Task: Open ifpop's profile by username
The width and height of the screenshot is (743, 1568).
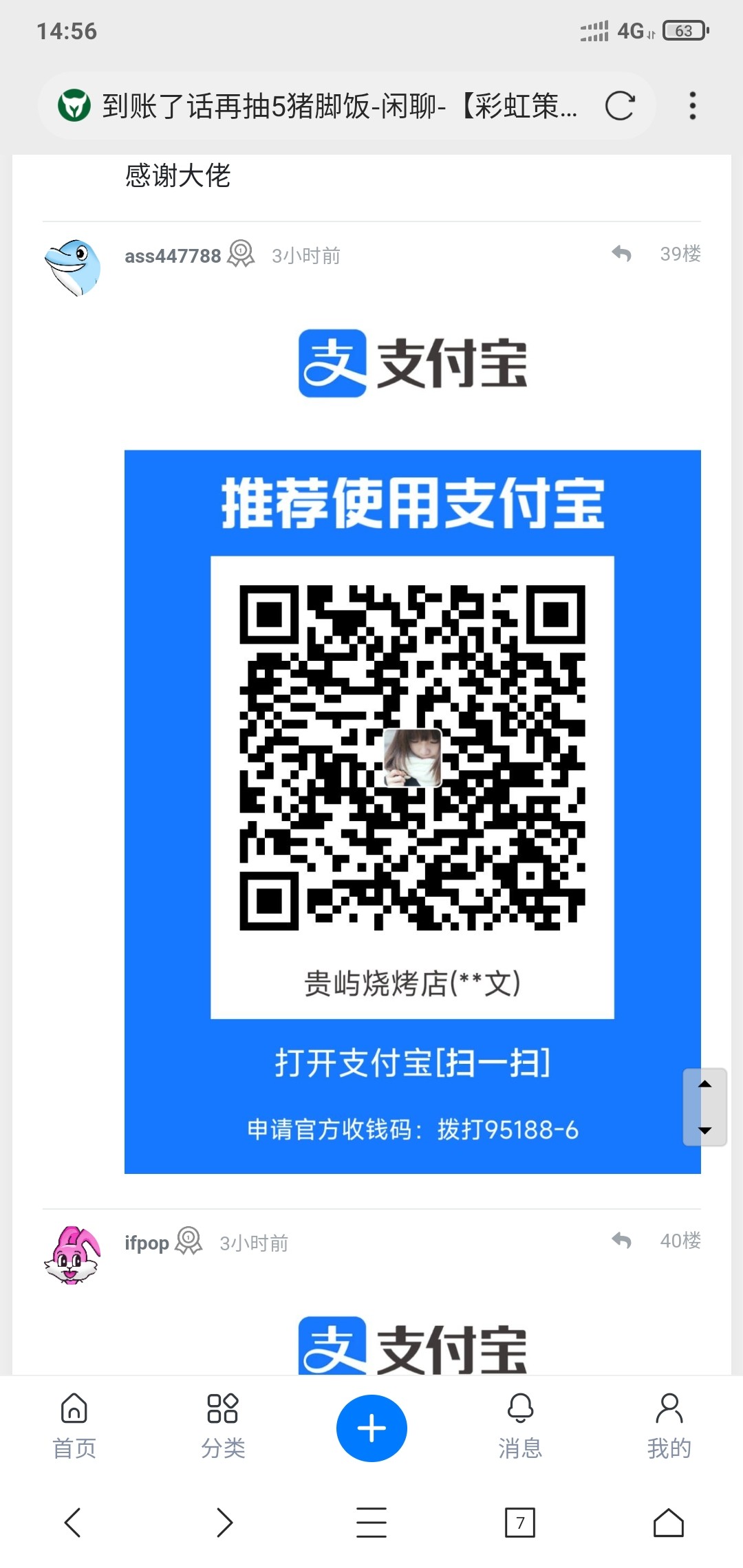Action: [x=147, y=1243]
